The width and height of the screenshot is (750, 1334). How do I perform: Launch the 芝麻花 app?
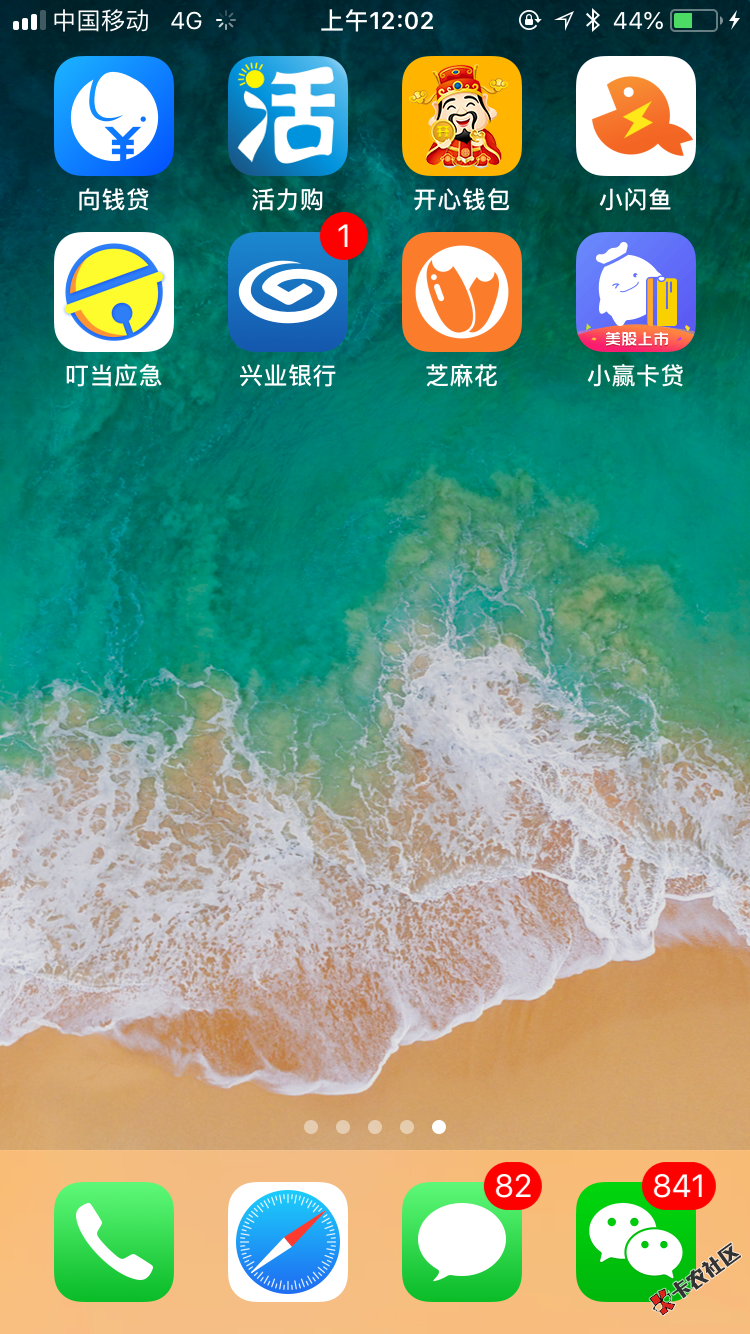462,292
